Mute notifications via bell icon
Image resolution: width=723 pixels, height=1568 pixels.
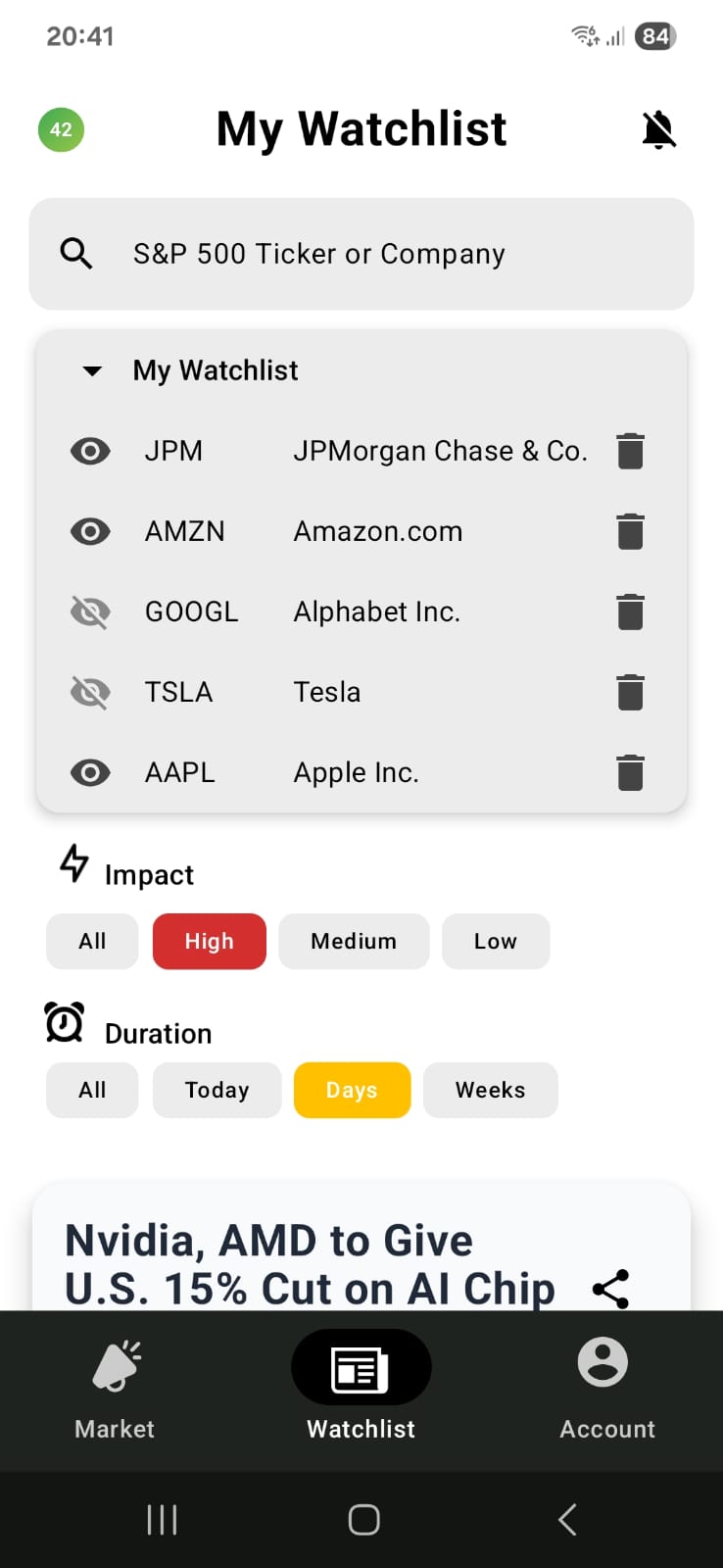coord(658,128)
